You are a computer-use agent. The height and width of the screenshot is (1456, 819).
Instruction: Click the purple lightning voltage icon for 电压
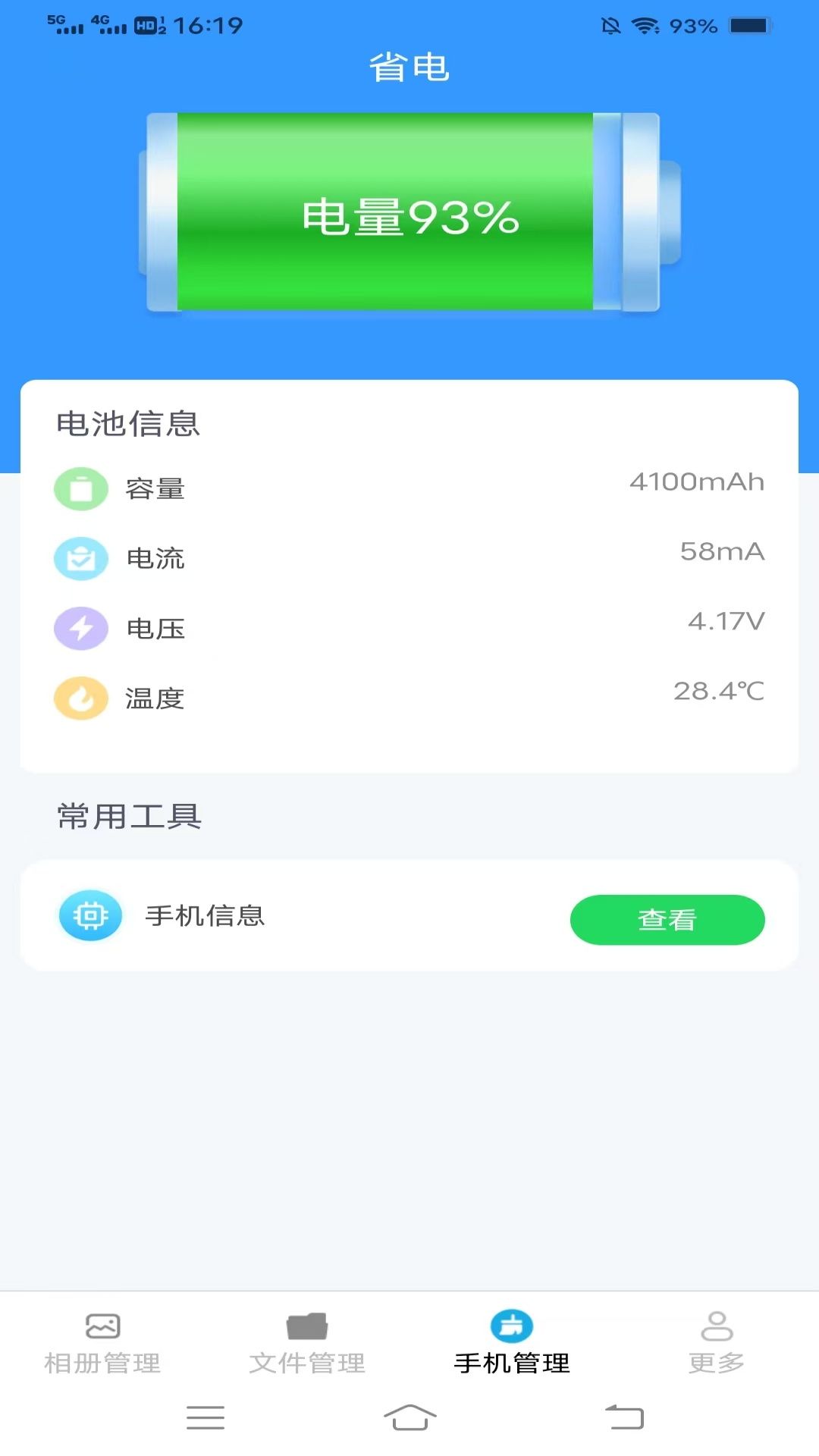[81, 628]
